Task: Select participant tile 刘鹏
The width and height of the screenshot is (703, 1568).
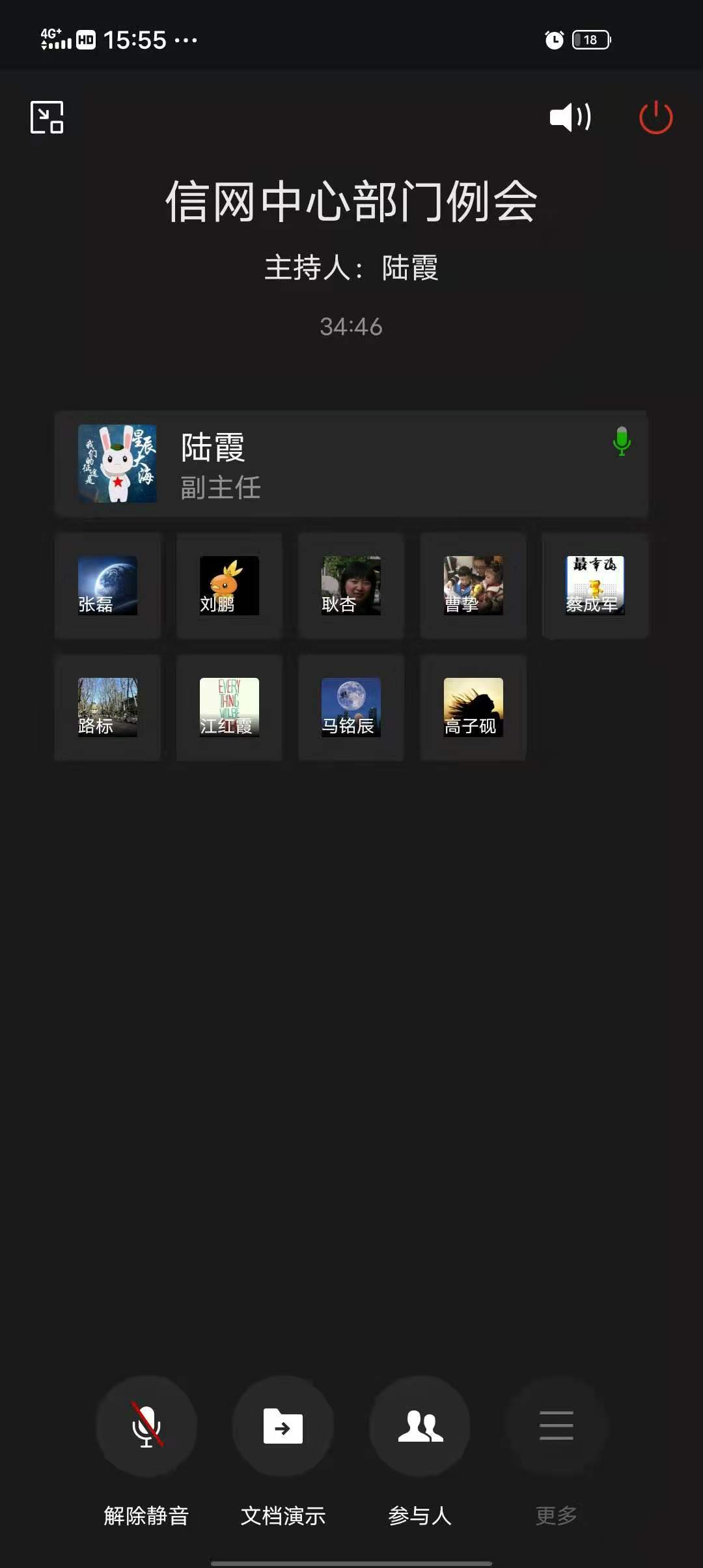Action: coord(229,585)
